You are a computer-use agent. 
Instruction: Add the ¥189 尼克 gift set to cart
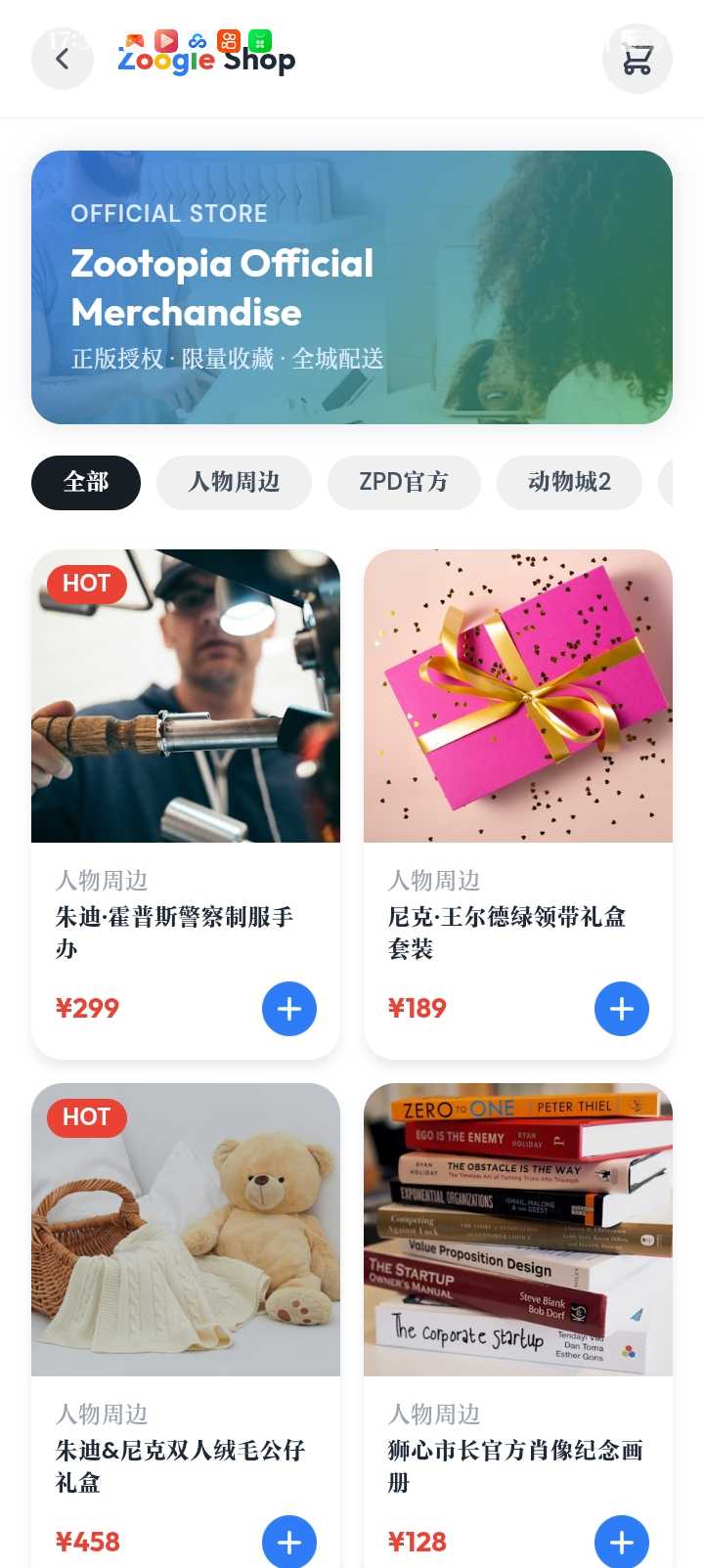(622, 1009)
